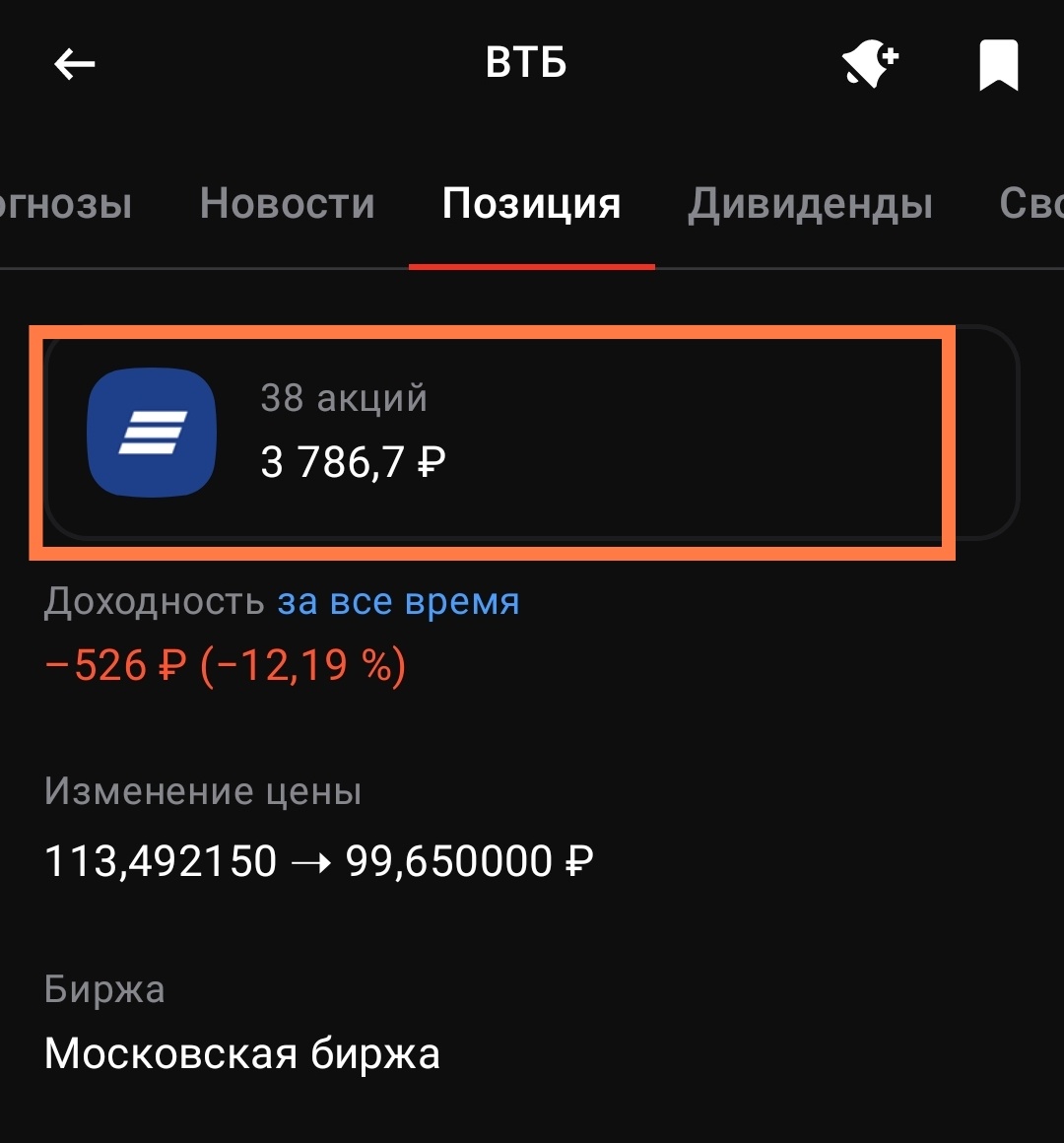
Task: Click the ВТБ title in the header
Action: pos(526,62)
